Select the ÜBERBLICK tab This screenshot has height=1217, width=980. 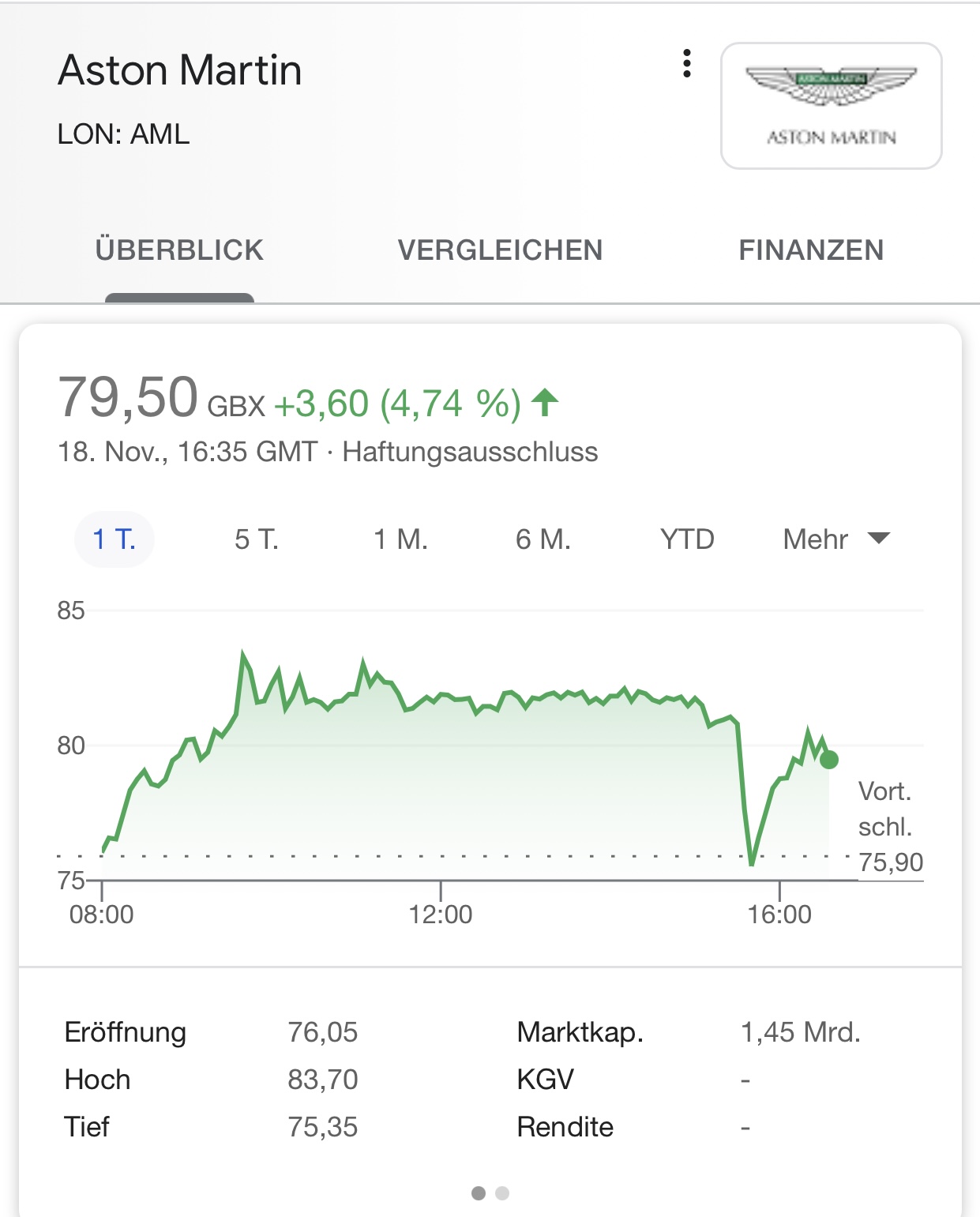pos(179,250)
